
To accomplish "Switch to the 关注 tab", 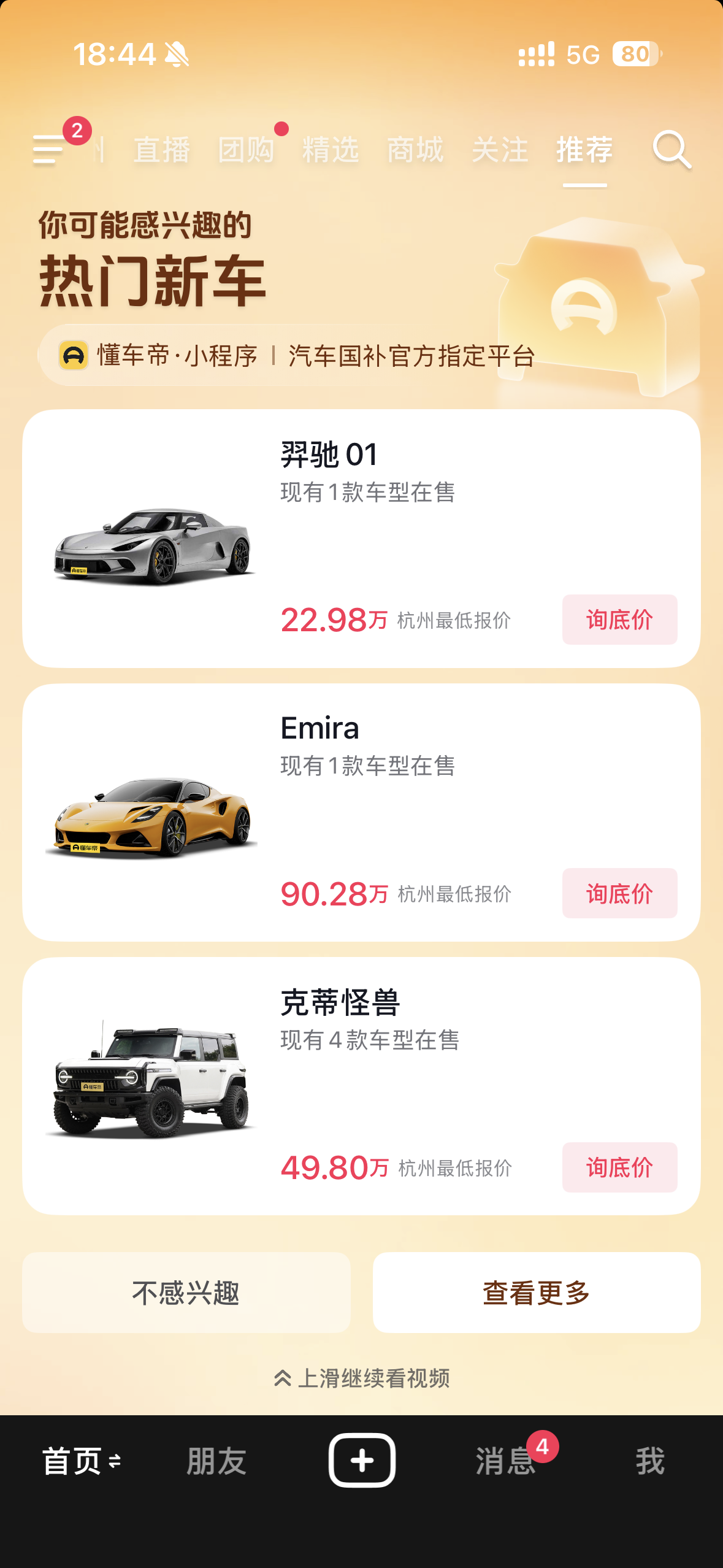I will tap(500, 150).
